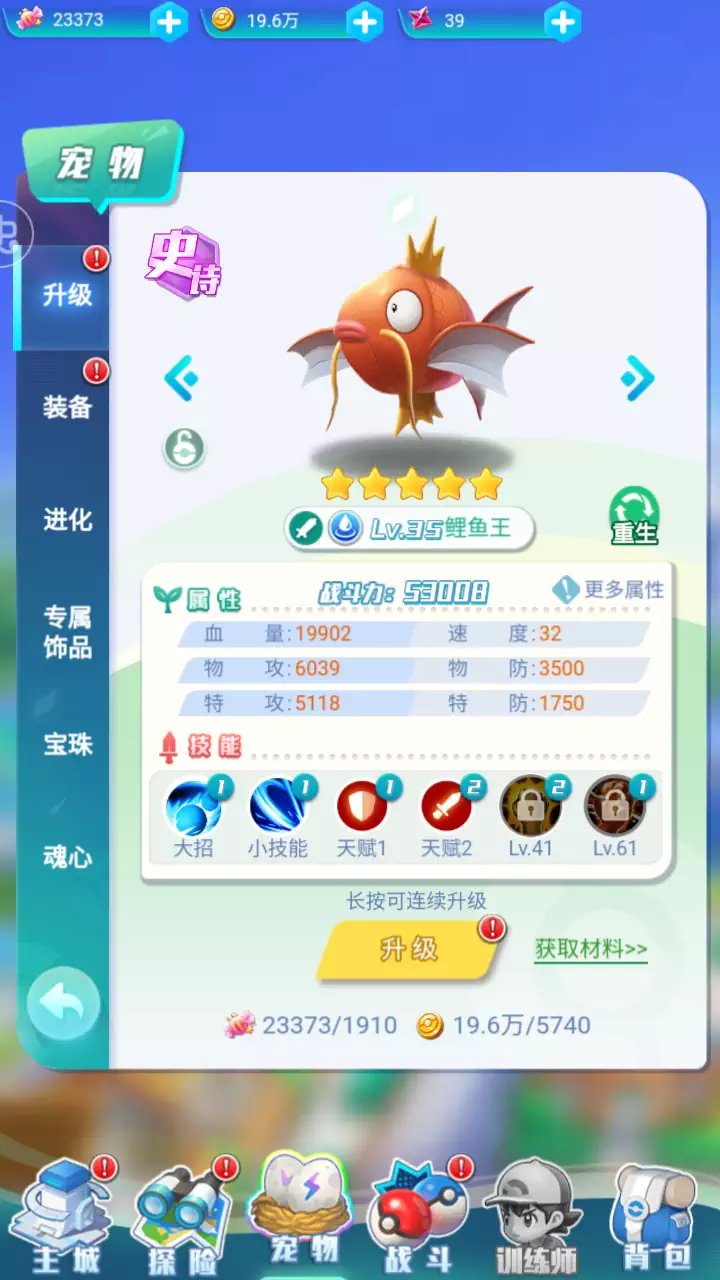Screen dimensions: 720x1280
Task: View 更多属性 details
Action: (609, 590)
